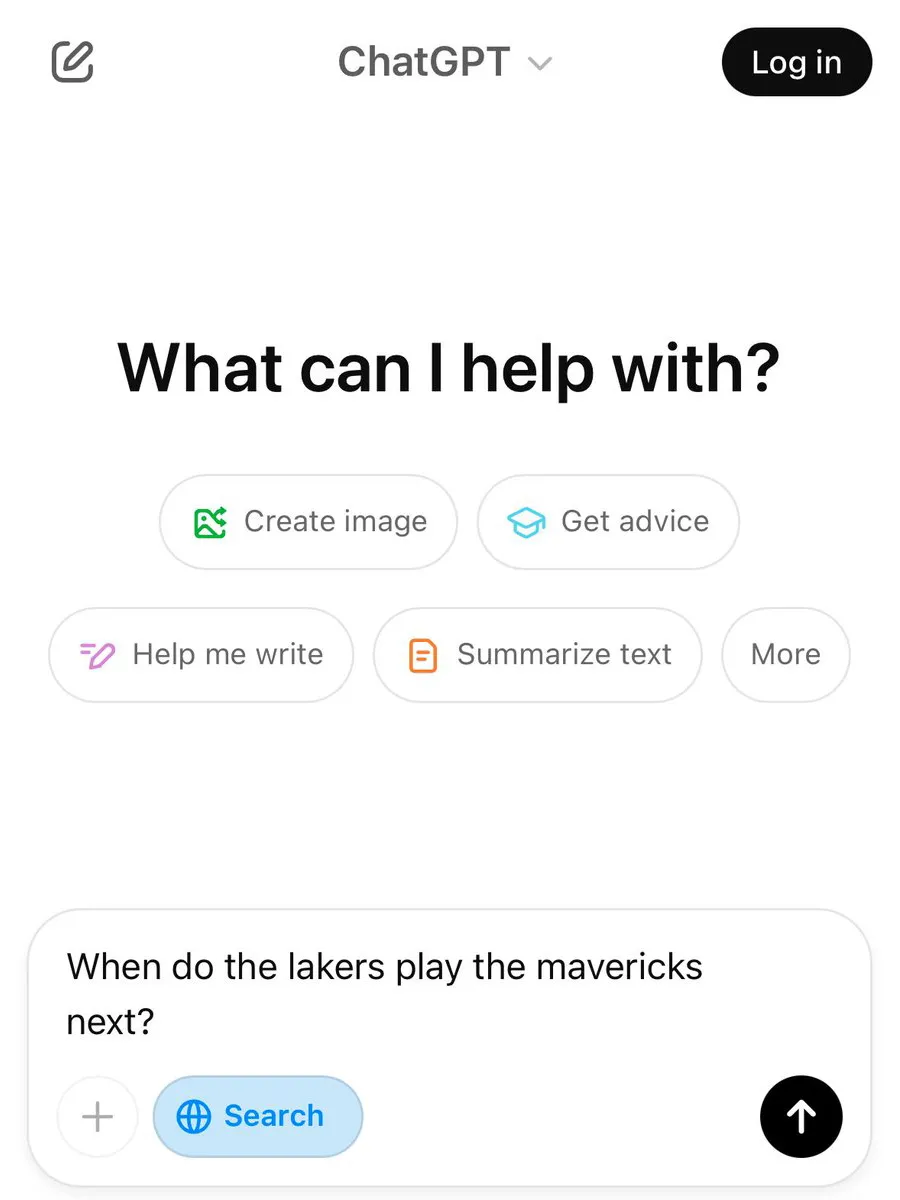Show More suggestion options
Viewport: 900px width, 1200px height.
(x=785, y=655)
